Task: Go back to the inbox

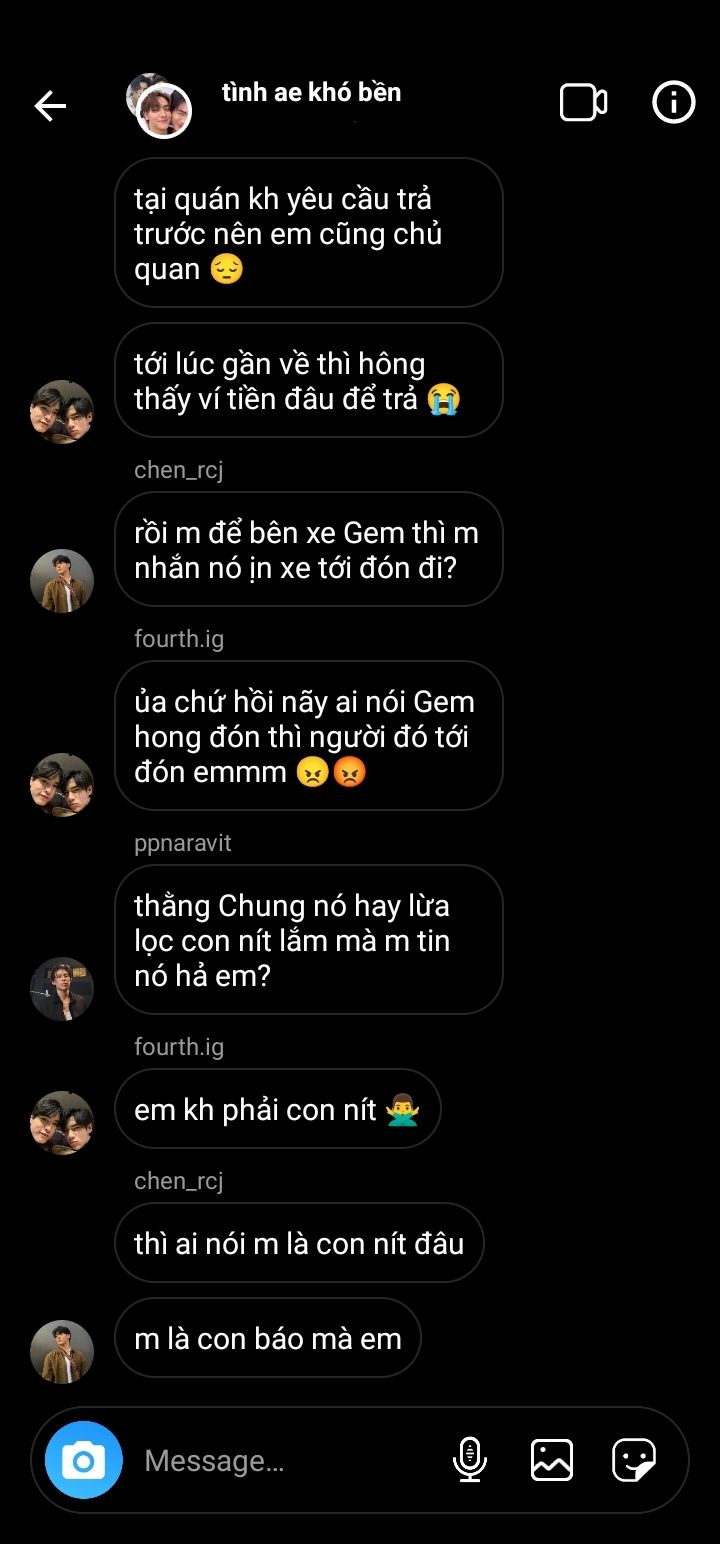Action: click(x=50, y=105)
